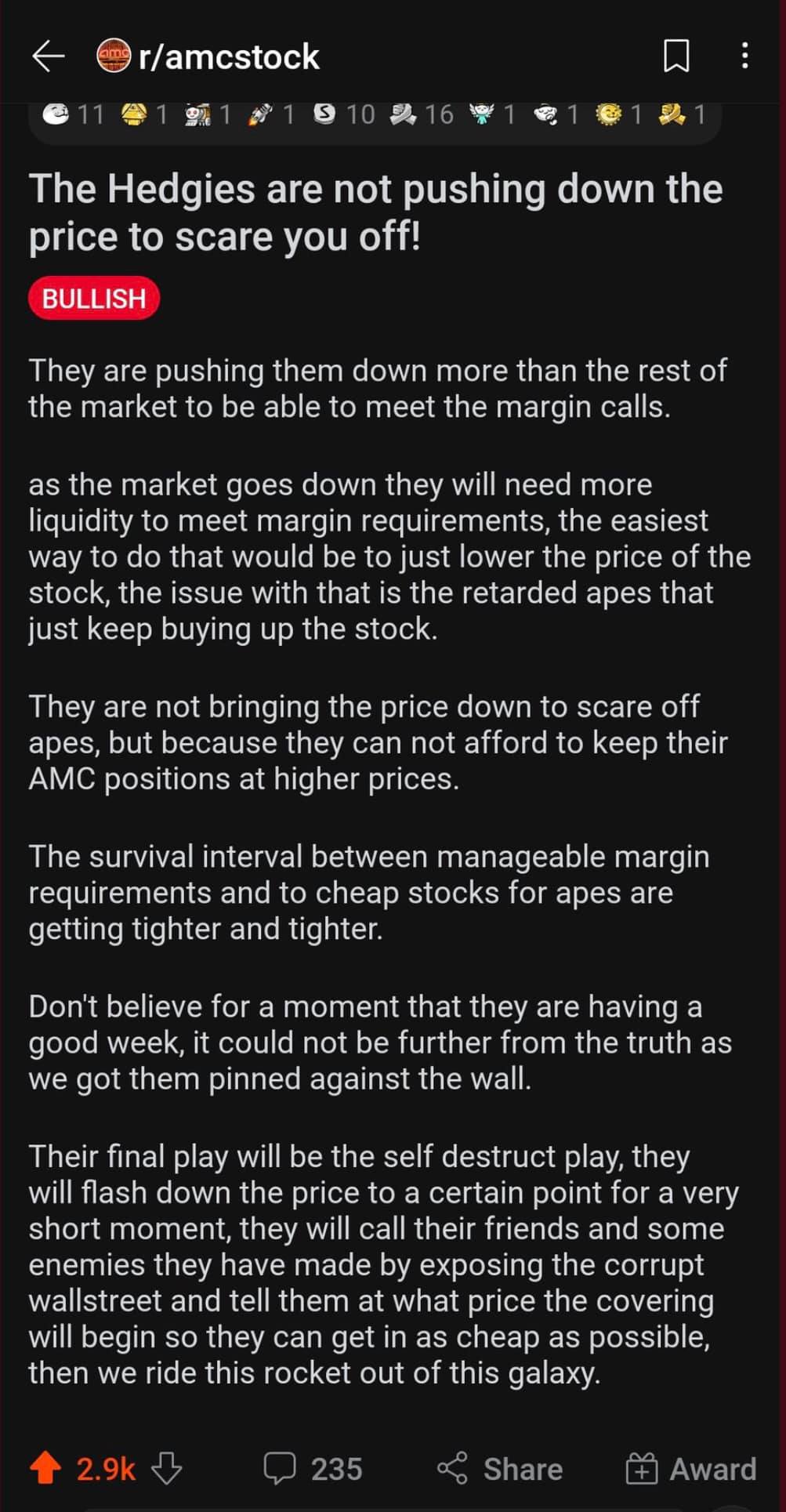The image size is (786, 1512).
Task: Upvote this post
Action: click(x=45, y=1468)
